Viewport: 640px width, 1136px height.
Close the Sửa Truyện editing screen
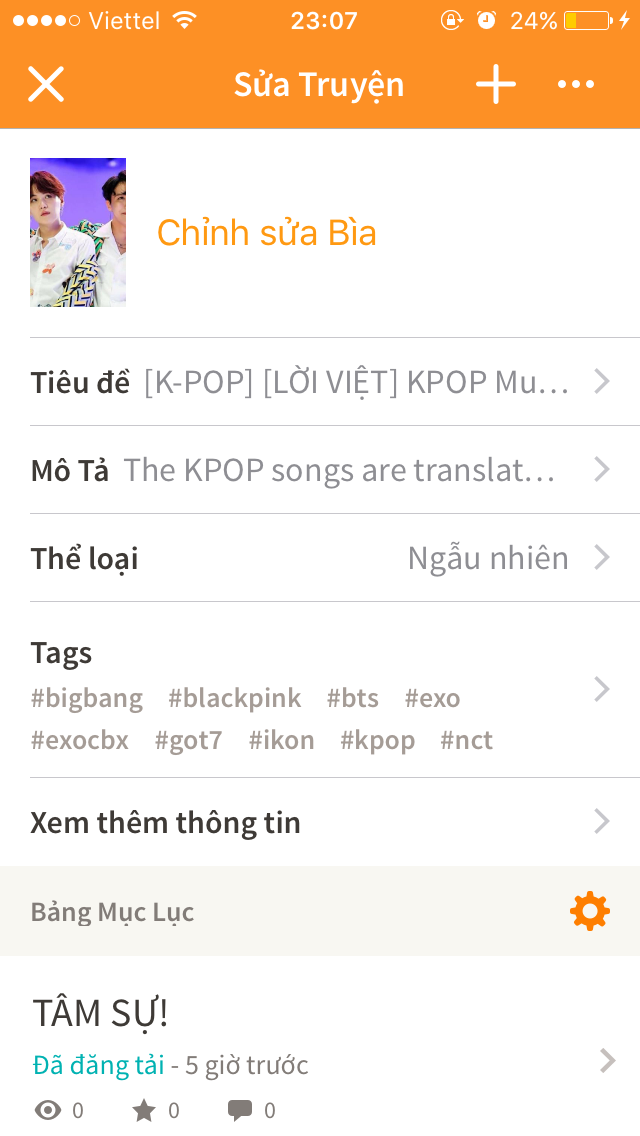pos(46,85)
